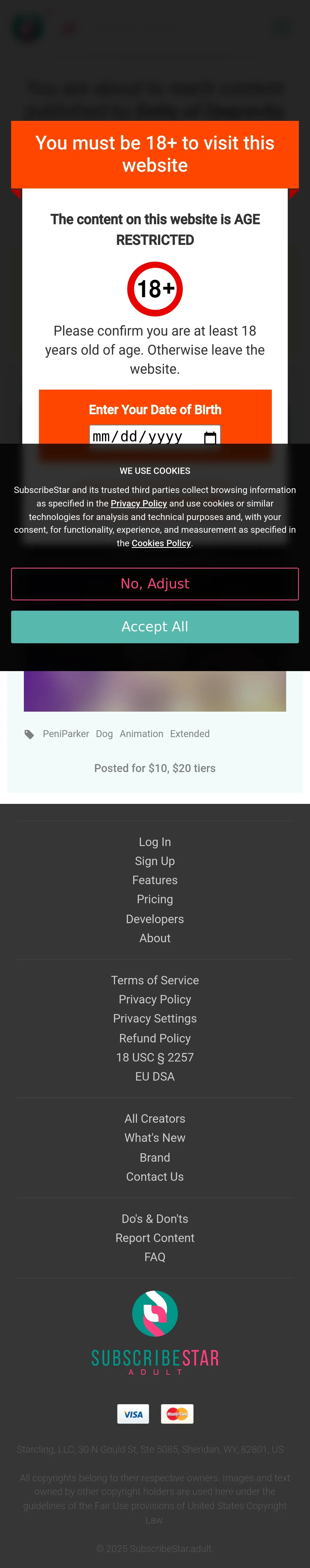Open the calendar date picker icon
310x1568 pixels.
(x=210, y=438)
